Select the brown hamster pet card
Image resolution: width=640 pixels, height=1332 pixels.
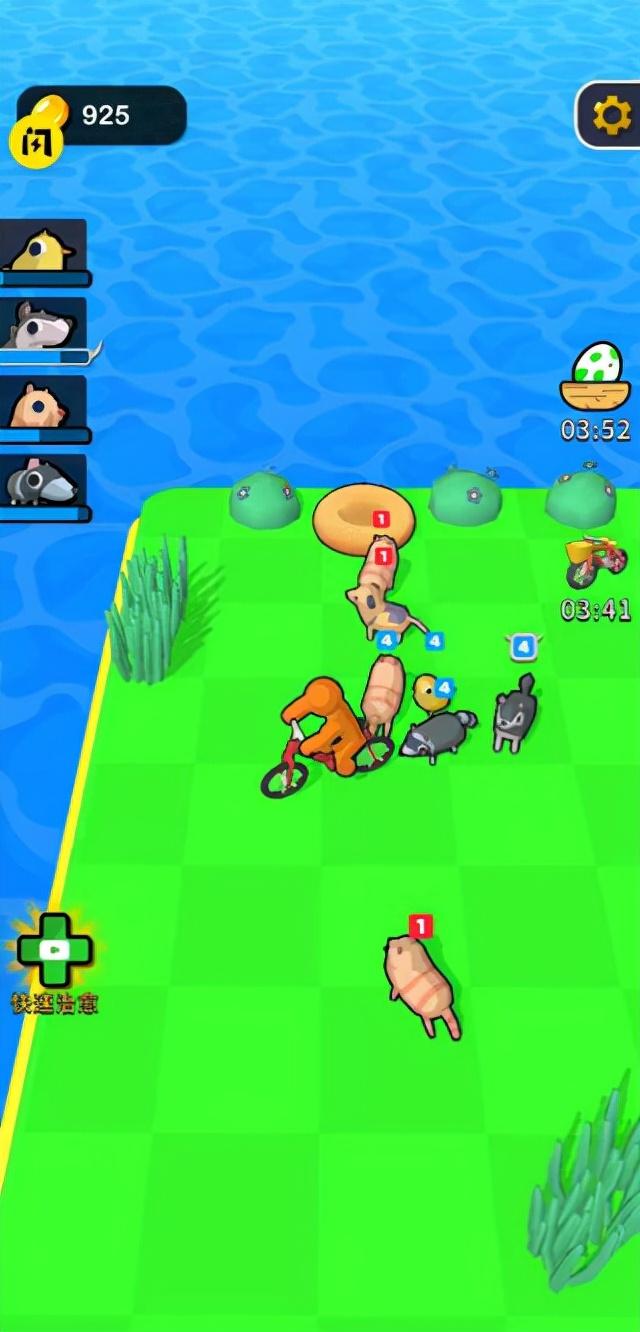click(43, 404)
